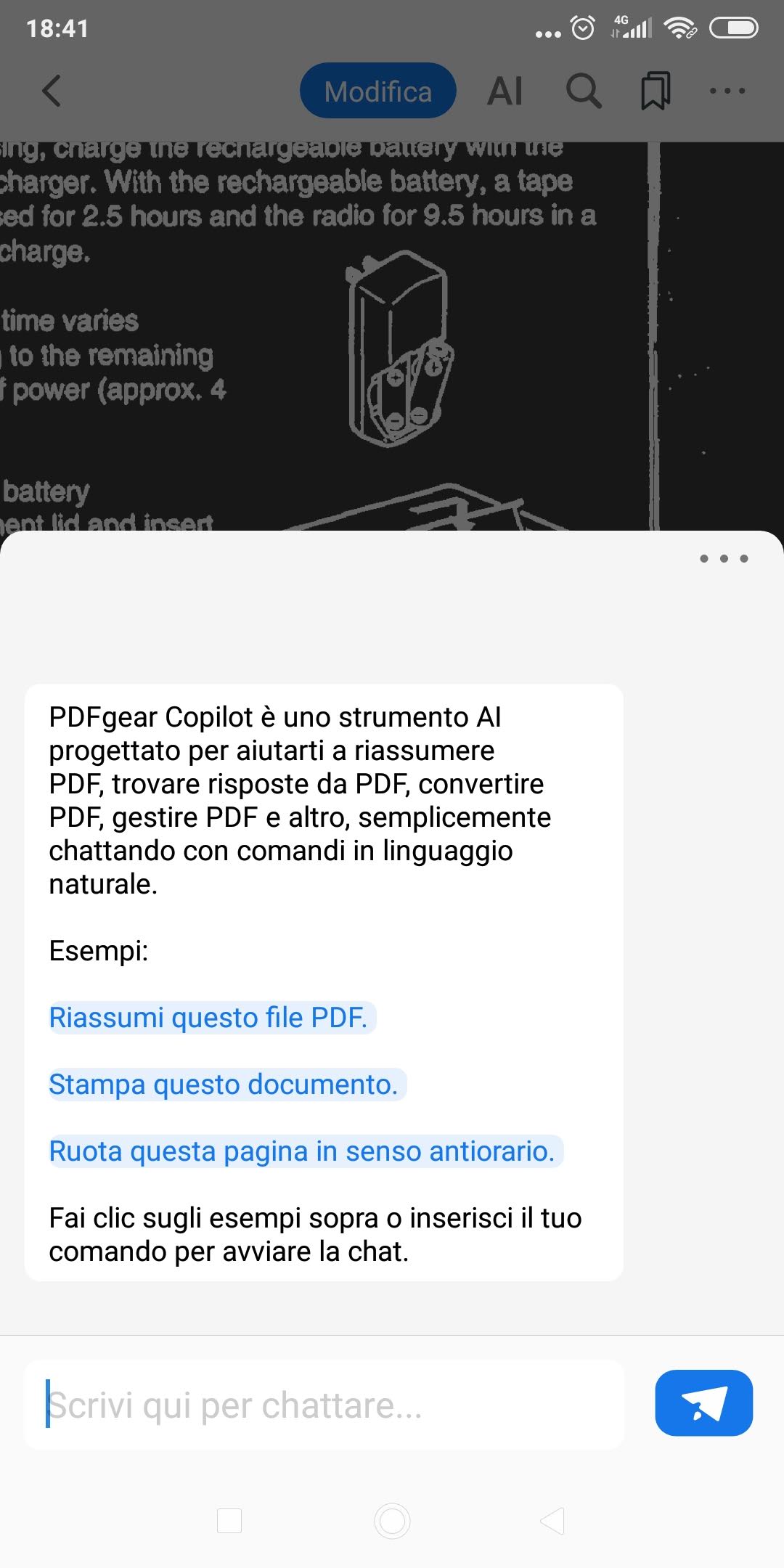
Task: Tap the three-dot menu in the Copilot panel
Action: [x=724, y=558]
